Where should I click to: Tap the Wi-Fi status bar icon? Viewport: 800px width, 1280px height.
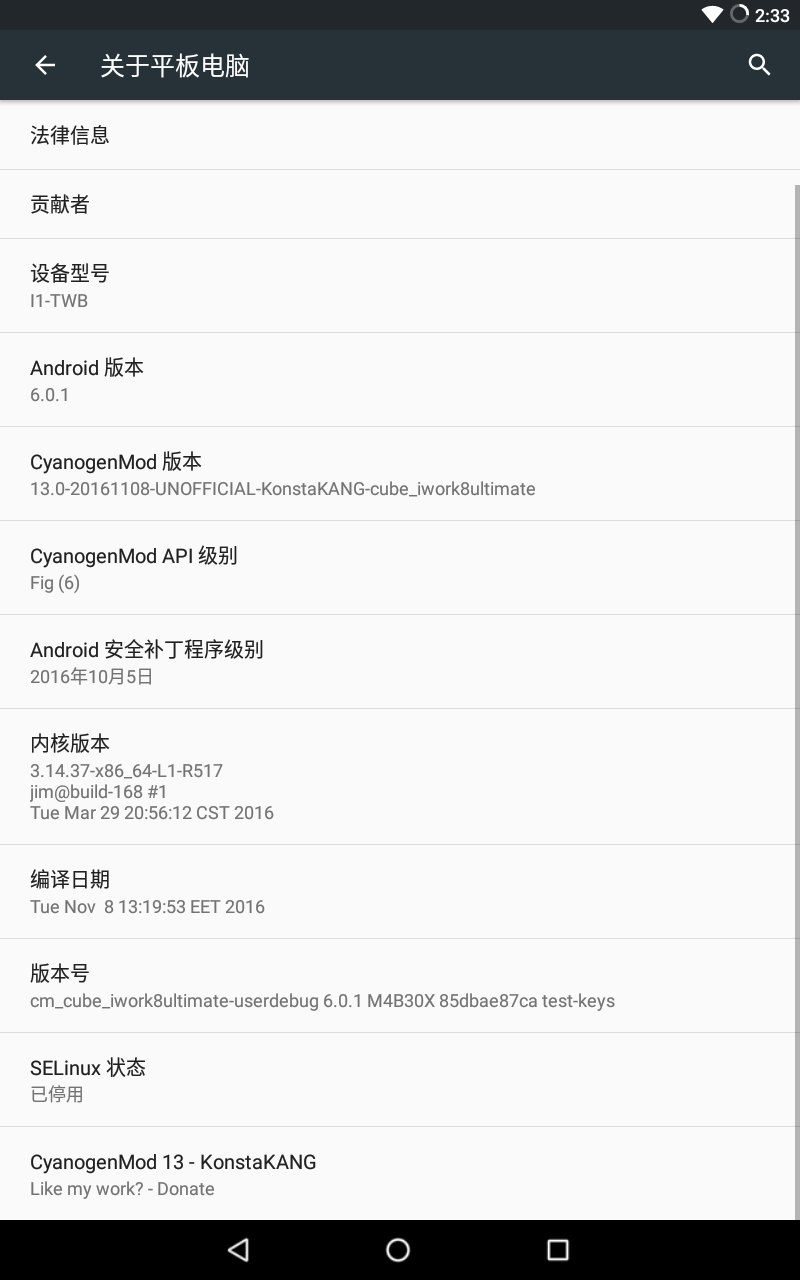coord(712,15)
